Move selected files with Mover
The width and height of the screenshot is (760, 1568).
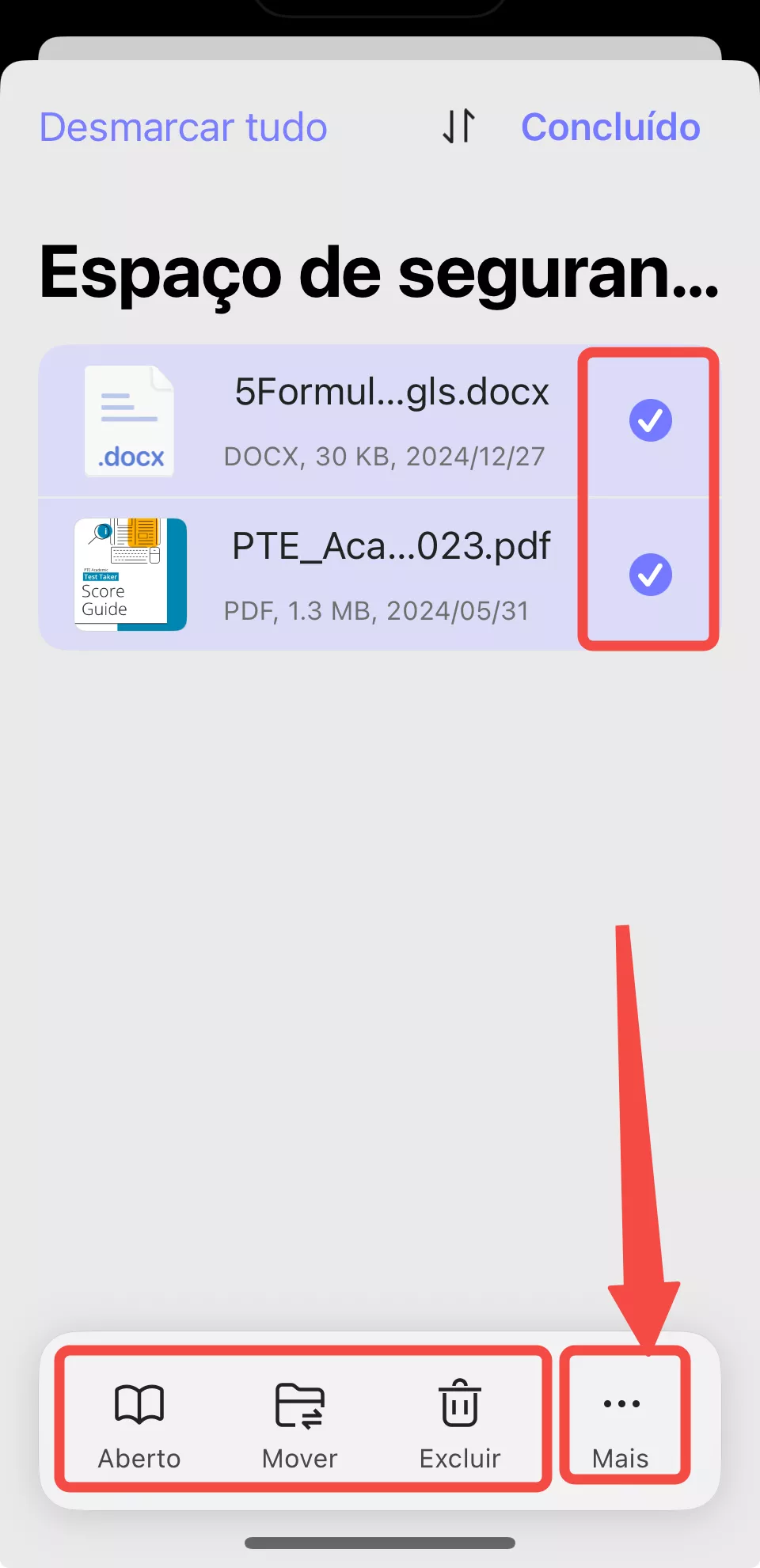coord(300,1422)
